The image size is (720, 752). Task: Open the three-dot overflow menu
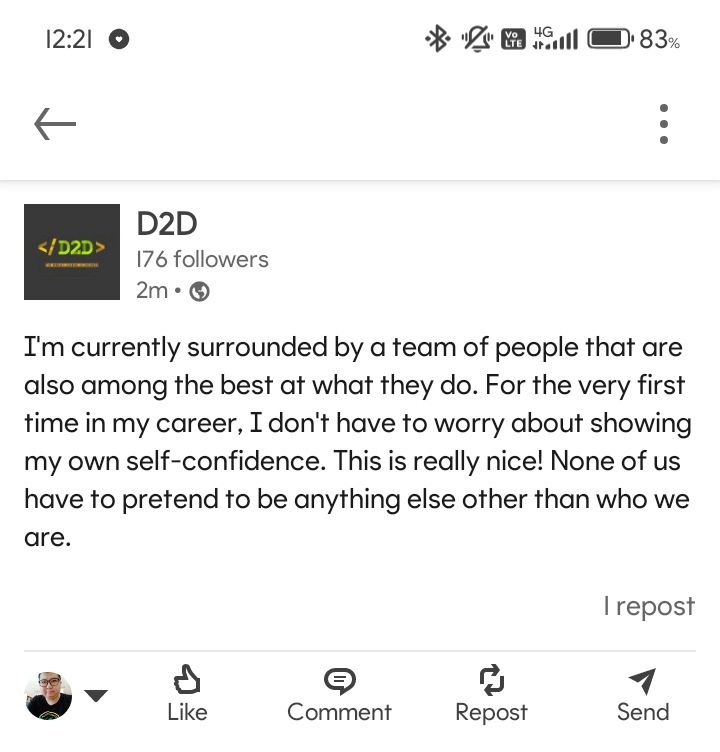tap(664, 124)
